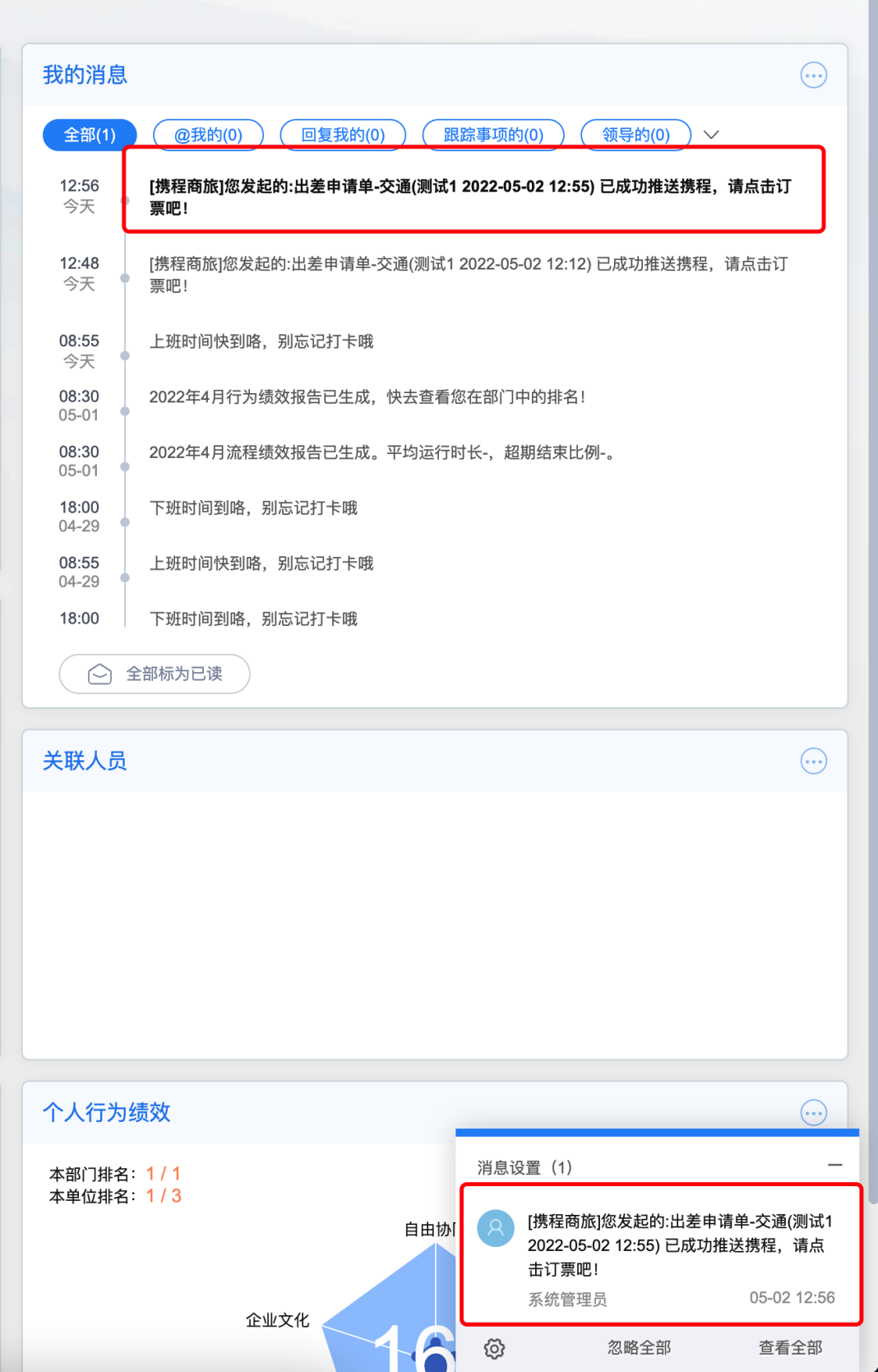The width and height of the screenshot is (878, 1372).
Task: Open the 2022年4月流程绩效报告 message
Action: [x=382, y=452]
